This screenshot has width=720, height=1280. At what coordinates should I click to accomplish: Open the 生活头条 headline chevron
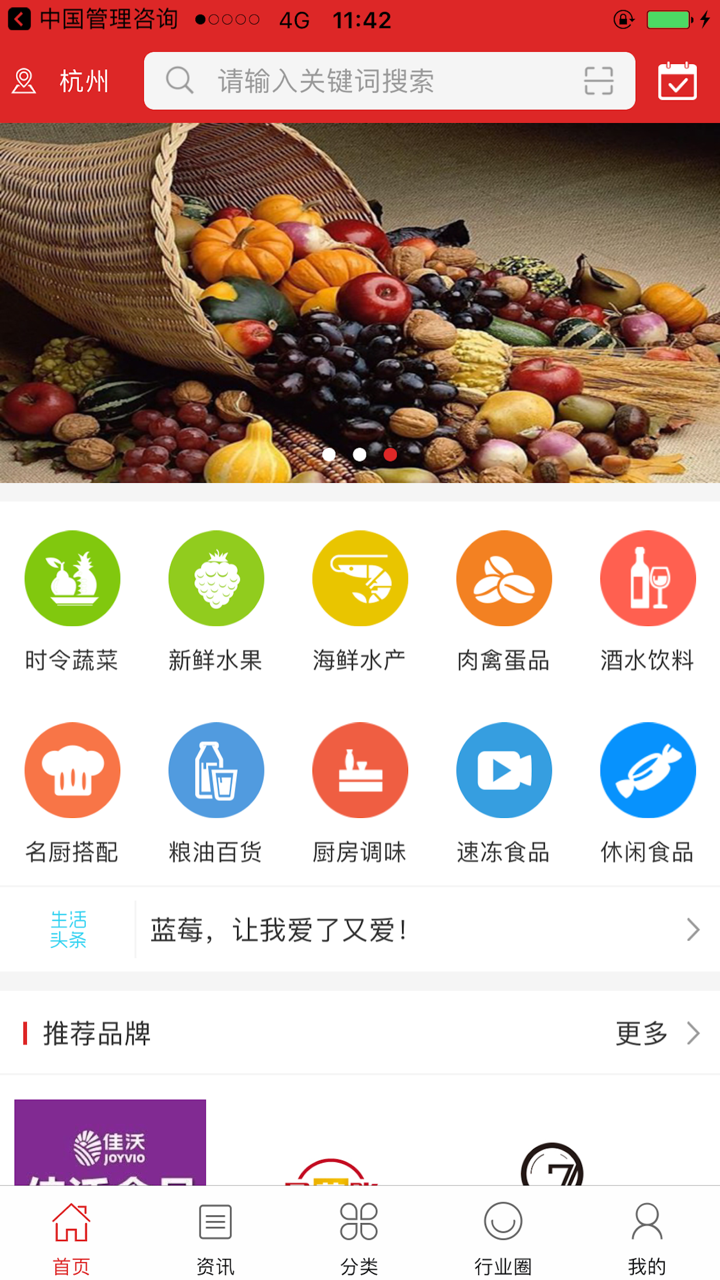click(692, 929)
